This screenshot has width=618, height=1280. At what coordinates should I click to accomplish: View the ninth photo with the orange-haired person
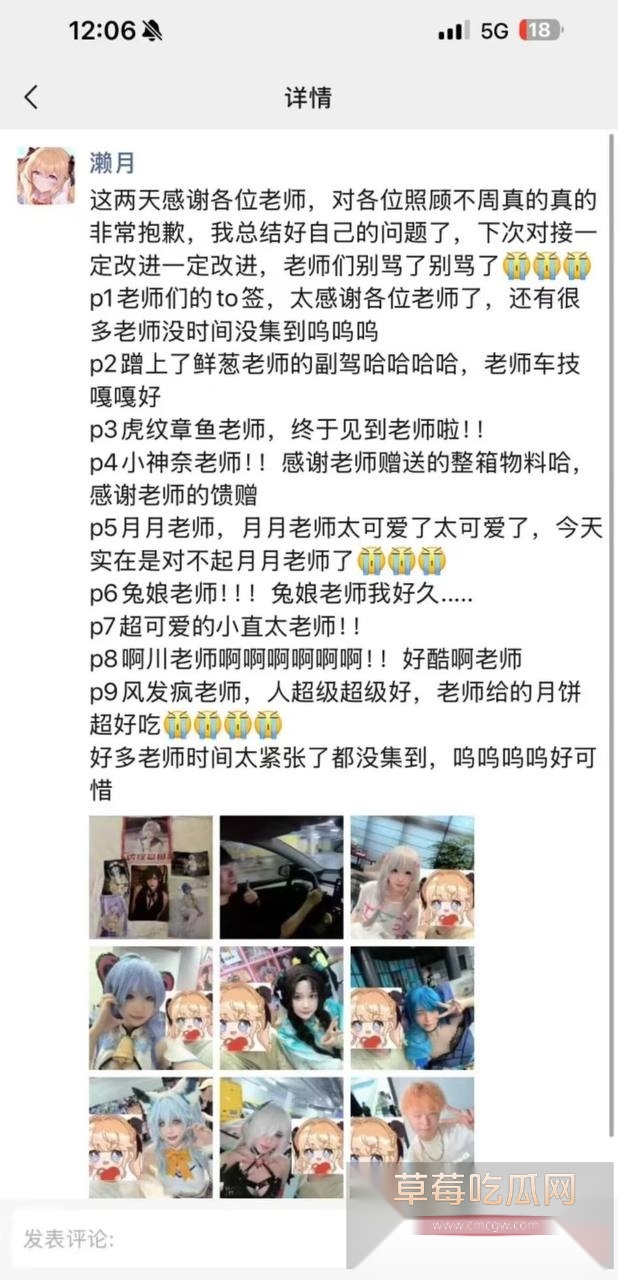pos(411,1137)
